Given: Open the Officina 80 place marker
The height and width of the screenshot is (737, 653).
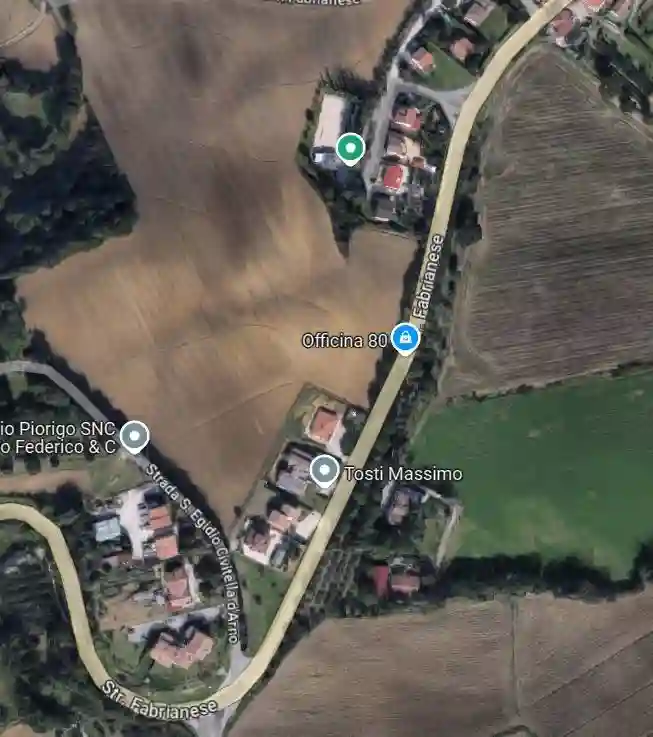Looking at the screenshot, I should (x=404, y=338).
